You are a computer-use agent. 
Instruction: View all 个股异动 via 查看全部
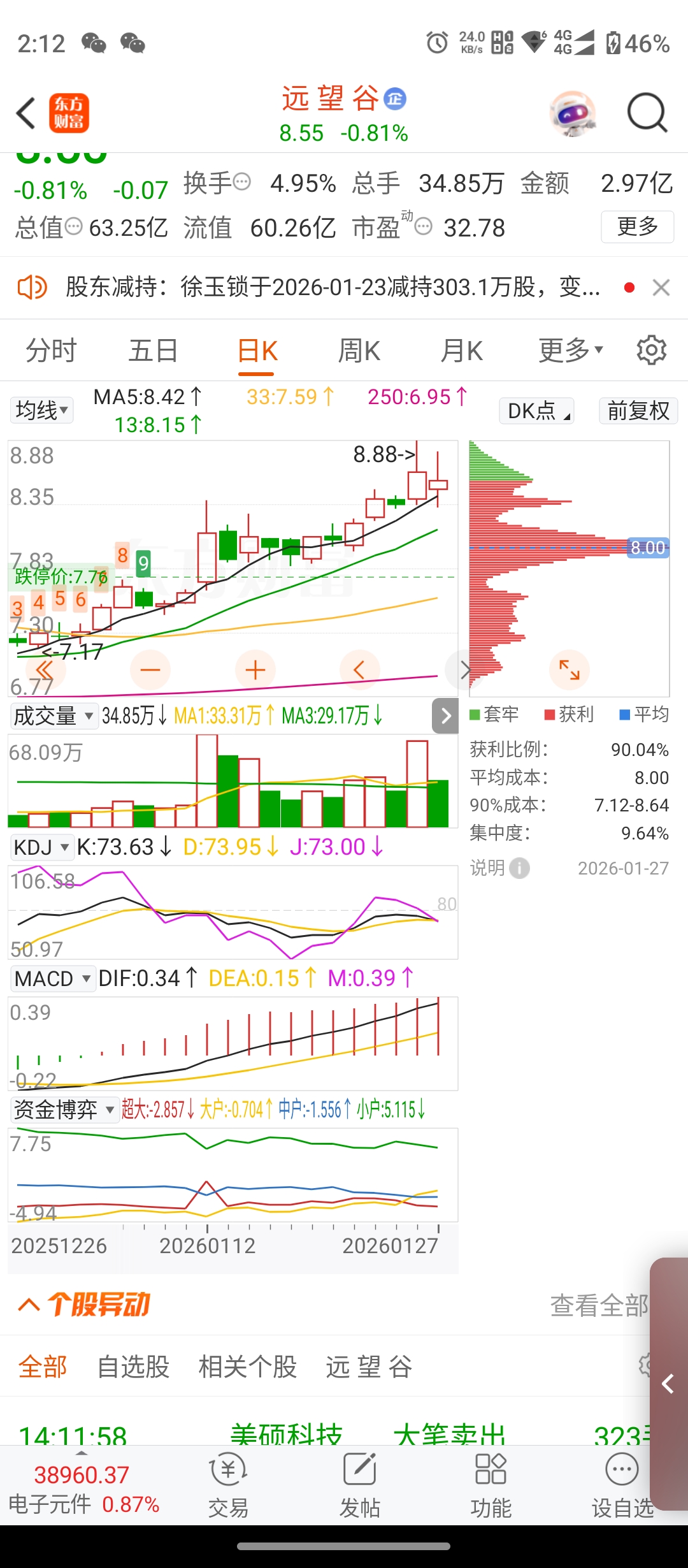click(x=599, y=1305)
